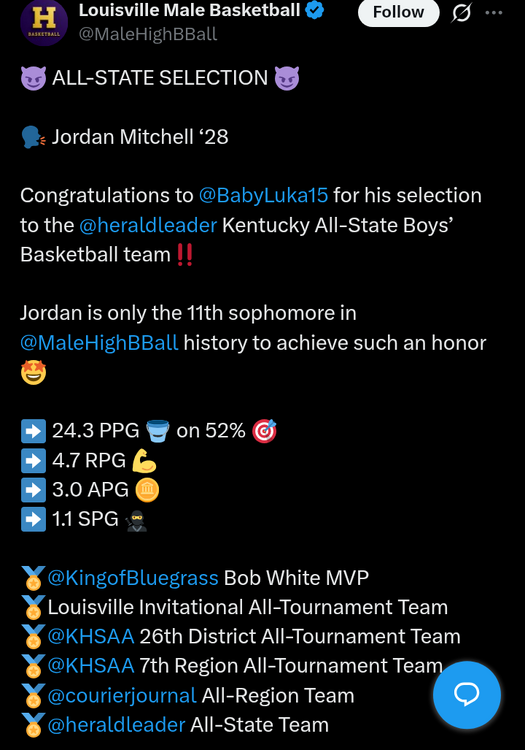Open the @heraldleader mention after "to the"
The height and width of the screenshot is (750, 525).
[x=148, y=225]
